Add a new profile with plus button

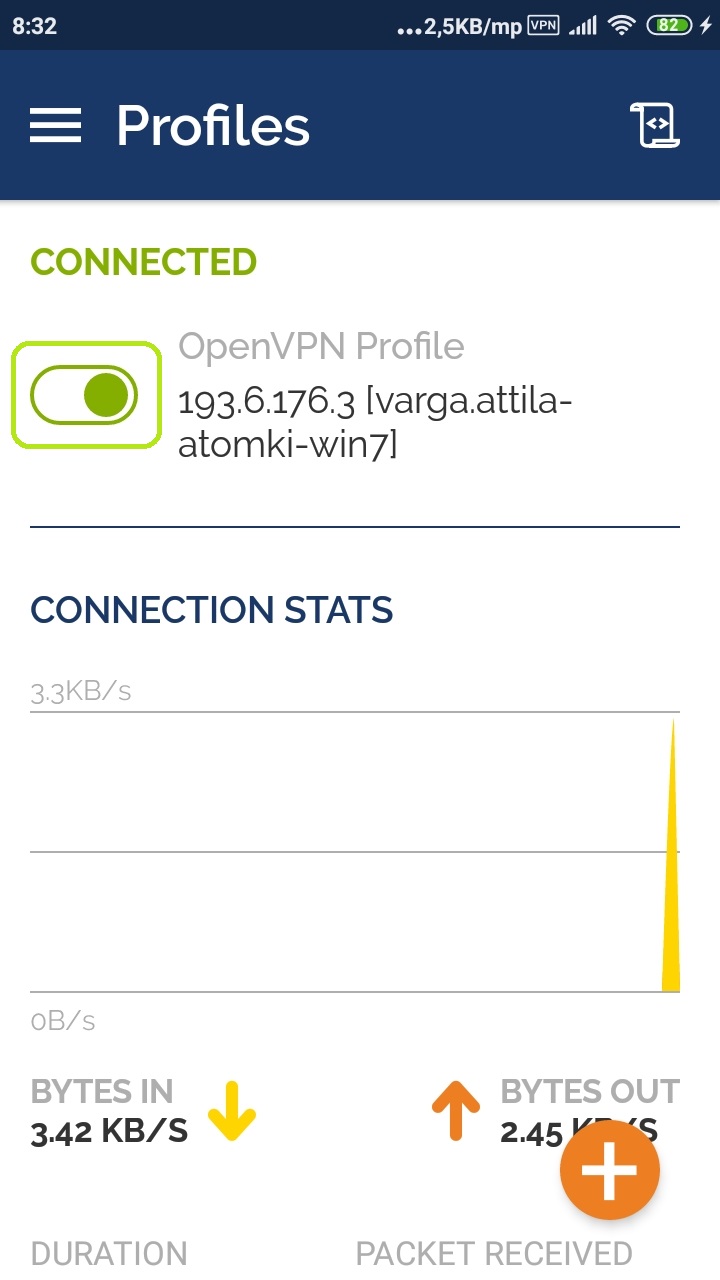coord(609,1170)
